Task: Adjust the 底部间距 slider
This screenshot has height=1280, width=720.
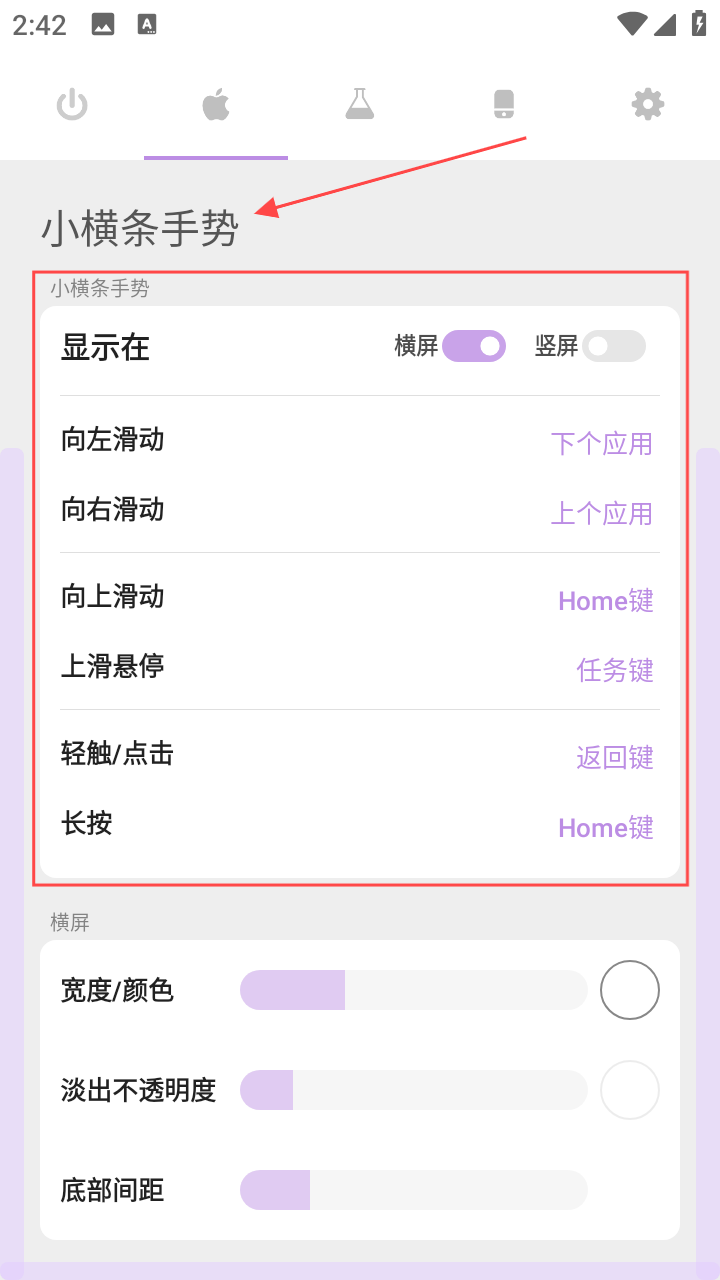Action: point(413,1190)
